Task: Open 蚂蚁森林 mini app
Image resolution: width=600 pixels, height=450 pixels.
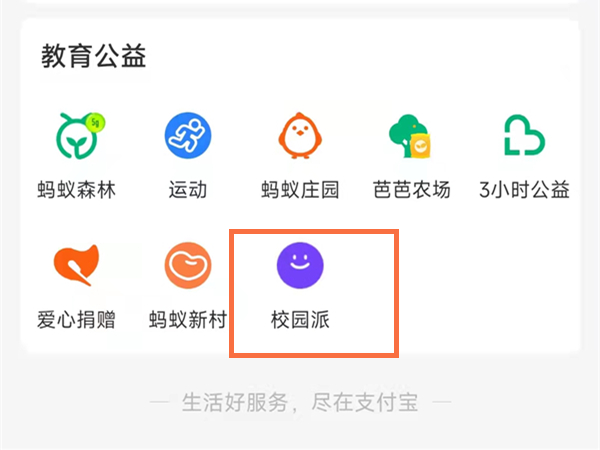Action: click(76, 137)
